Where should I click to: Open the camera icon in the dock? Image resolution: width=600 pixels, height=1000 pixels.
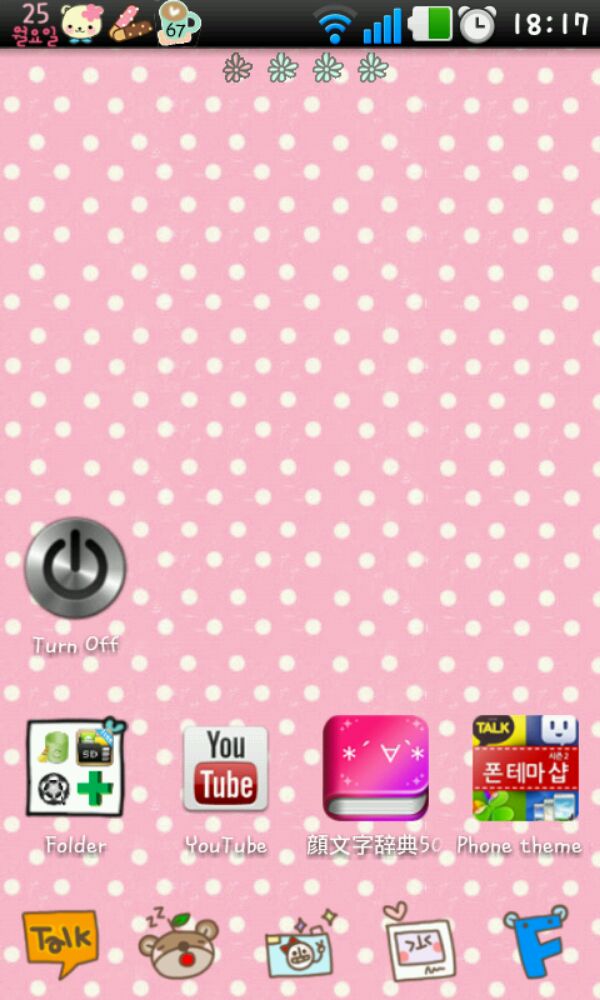300,947
